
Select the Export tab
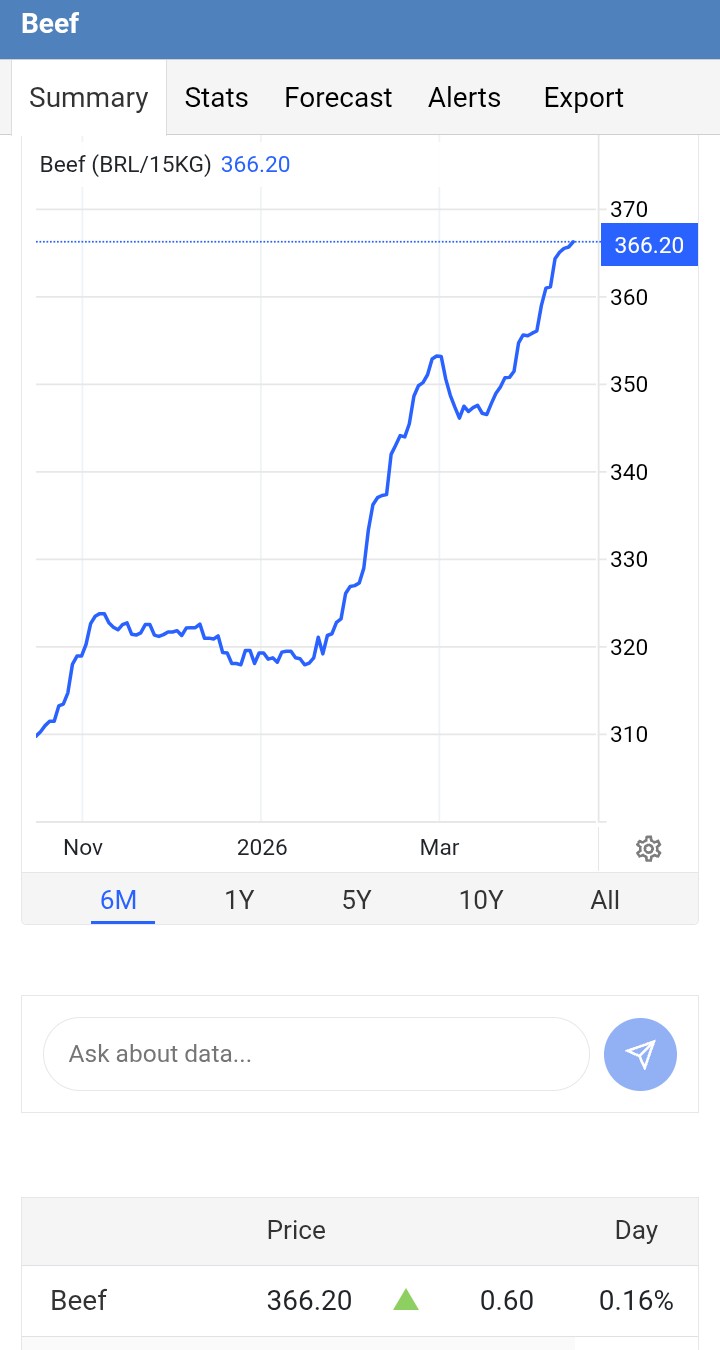583,97
